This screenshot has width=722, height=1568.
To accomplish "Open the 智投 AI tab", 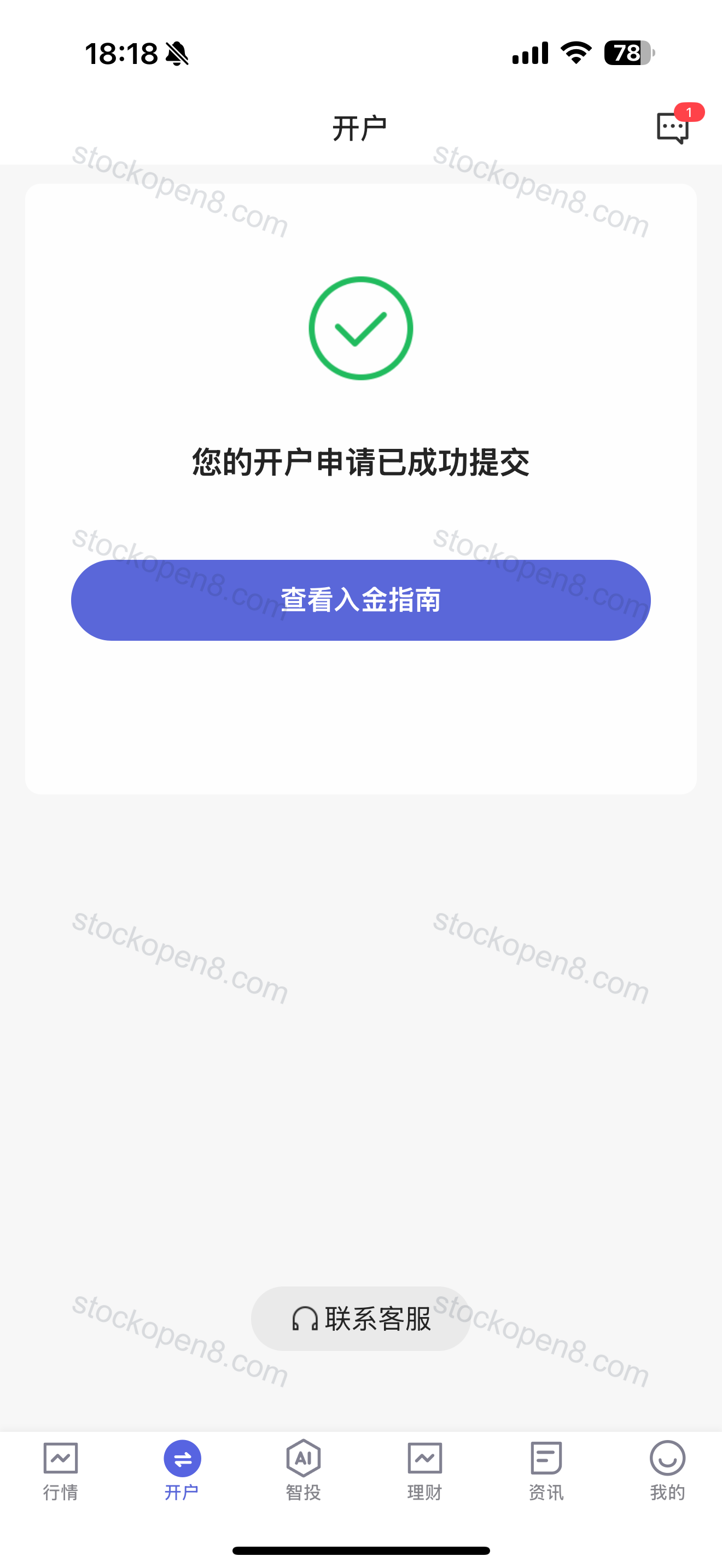I will coord(303,1471).
